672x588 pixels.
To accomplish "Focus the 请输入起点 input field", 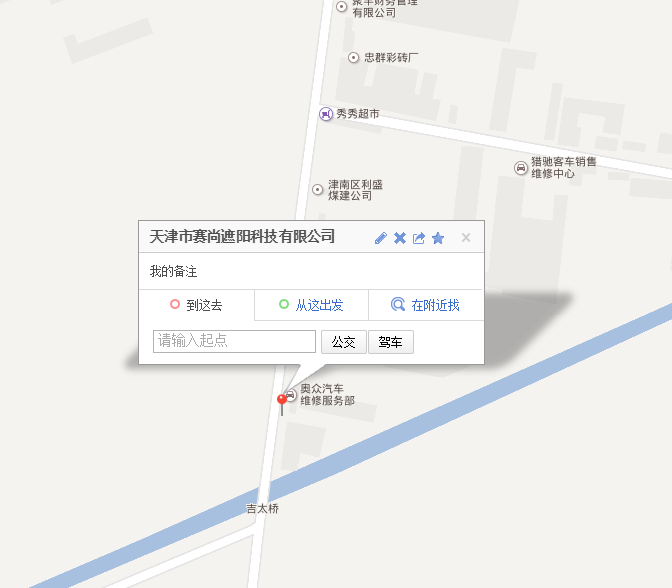I will click(234, 341).
